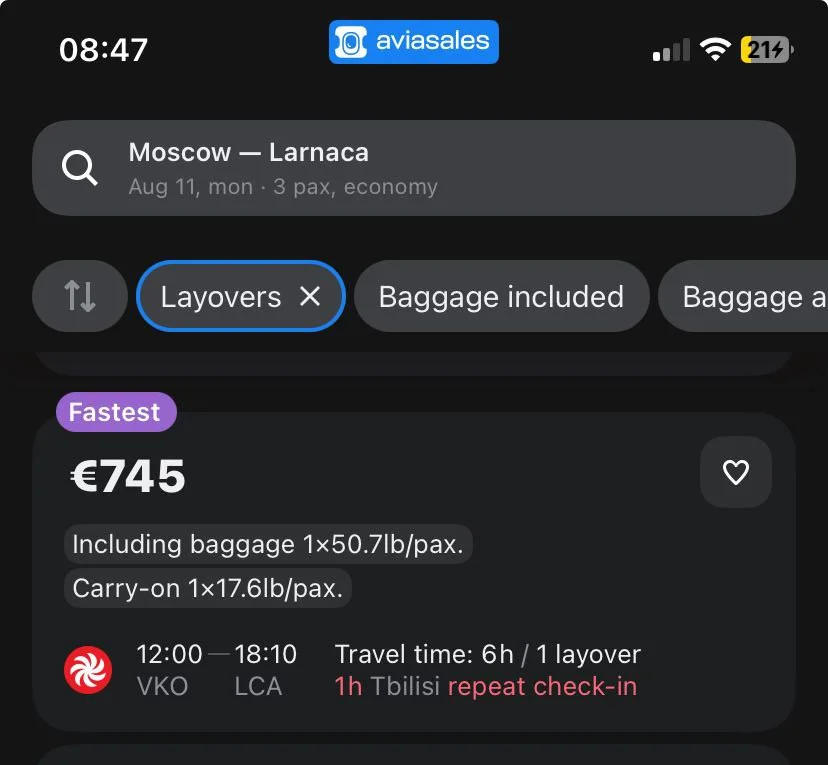Open the sort options button
Viewport: 828px width, 765px height.
click(x=80, y=297)
